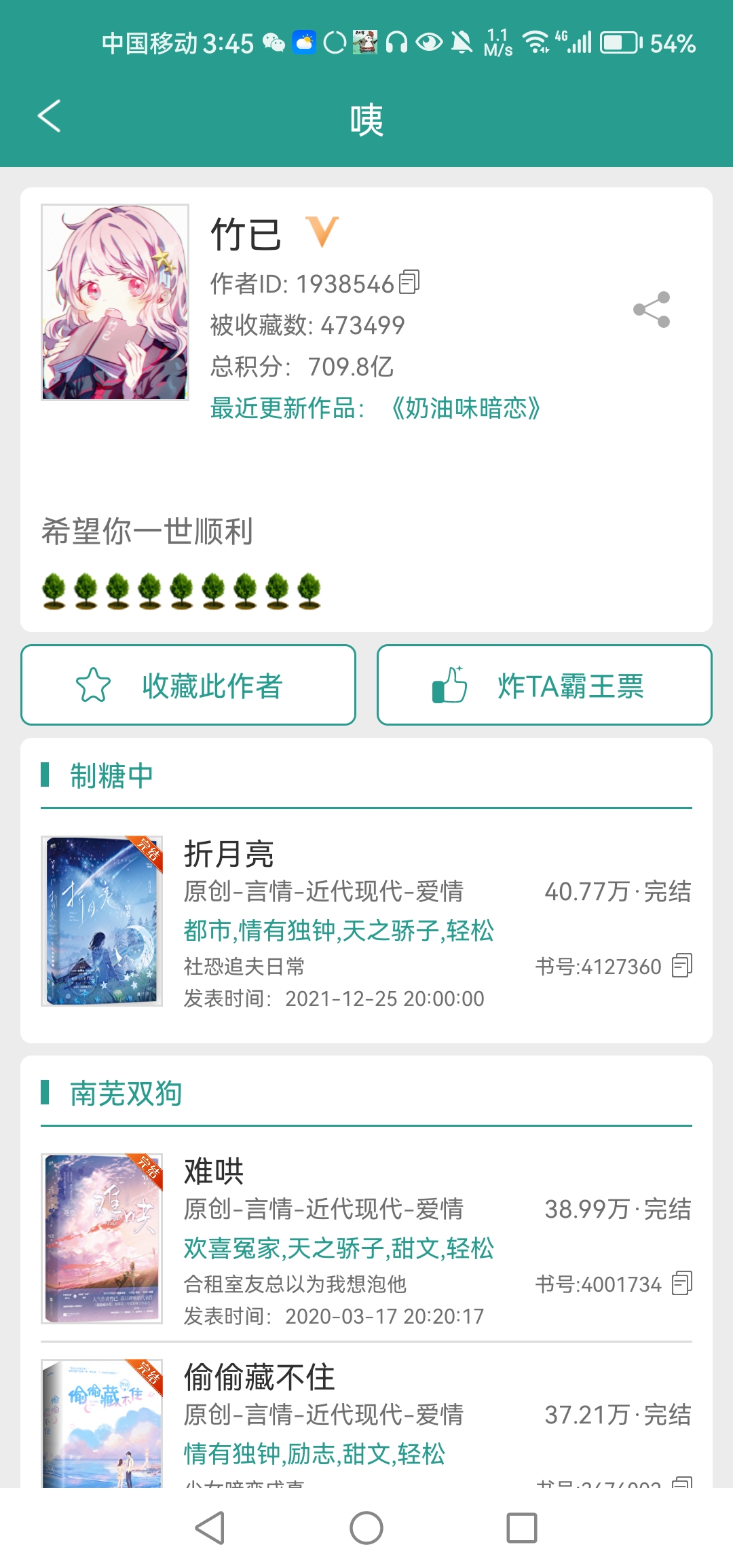Tap the 折月亮 book cover thumbnail
The image size is (733, 1568).
102,923
